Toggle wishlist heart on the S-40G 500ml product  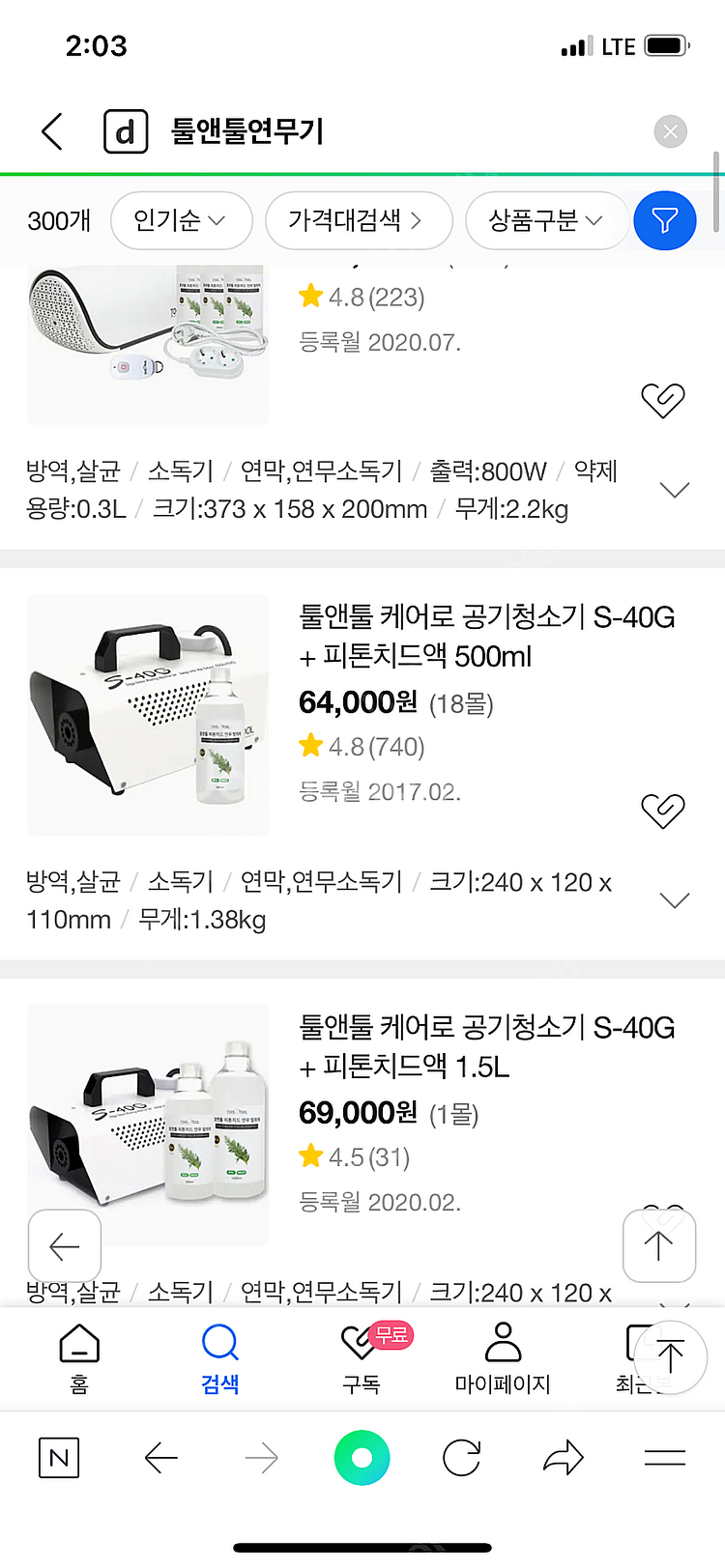click(x=662, y=812)
